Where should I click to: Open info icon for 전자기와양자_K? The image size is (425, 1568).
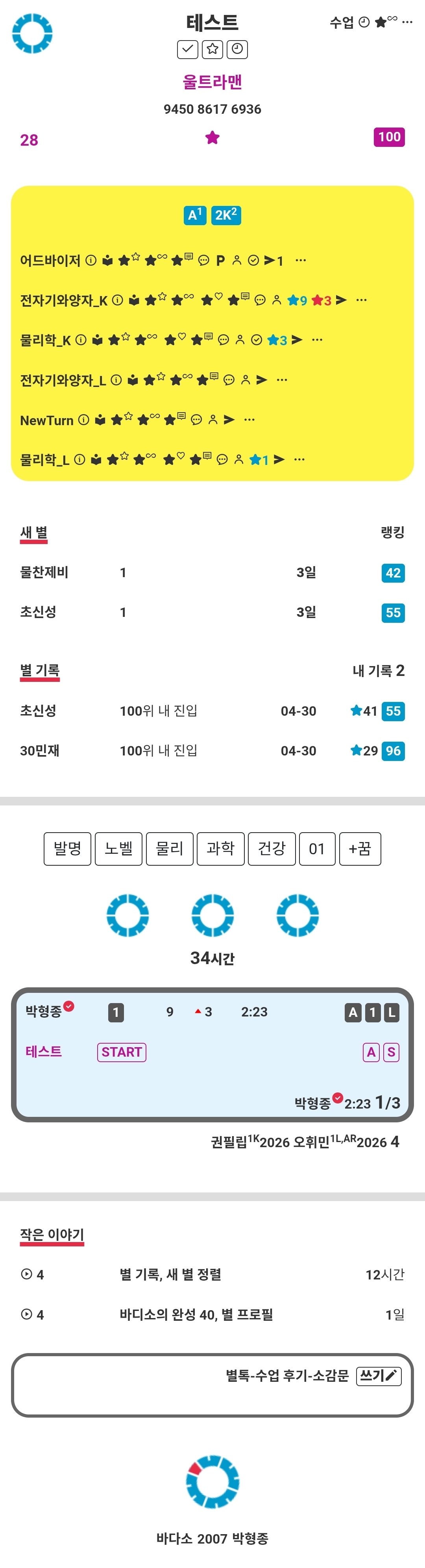pyautogui.click(x=118, y=300)
